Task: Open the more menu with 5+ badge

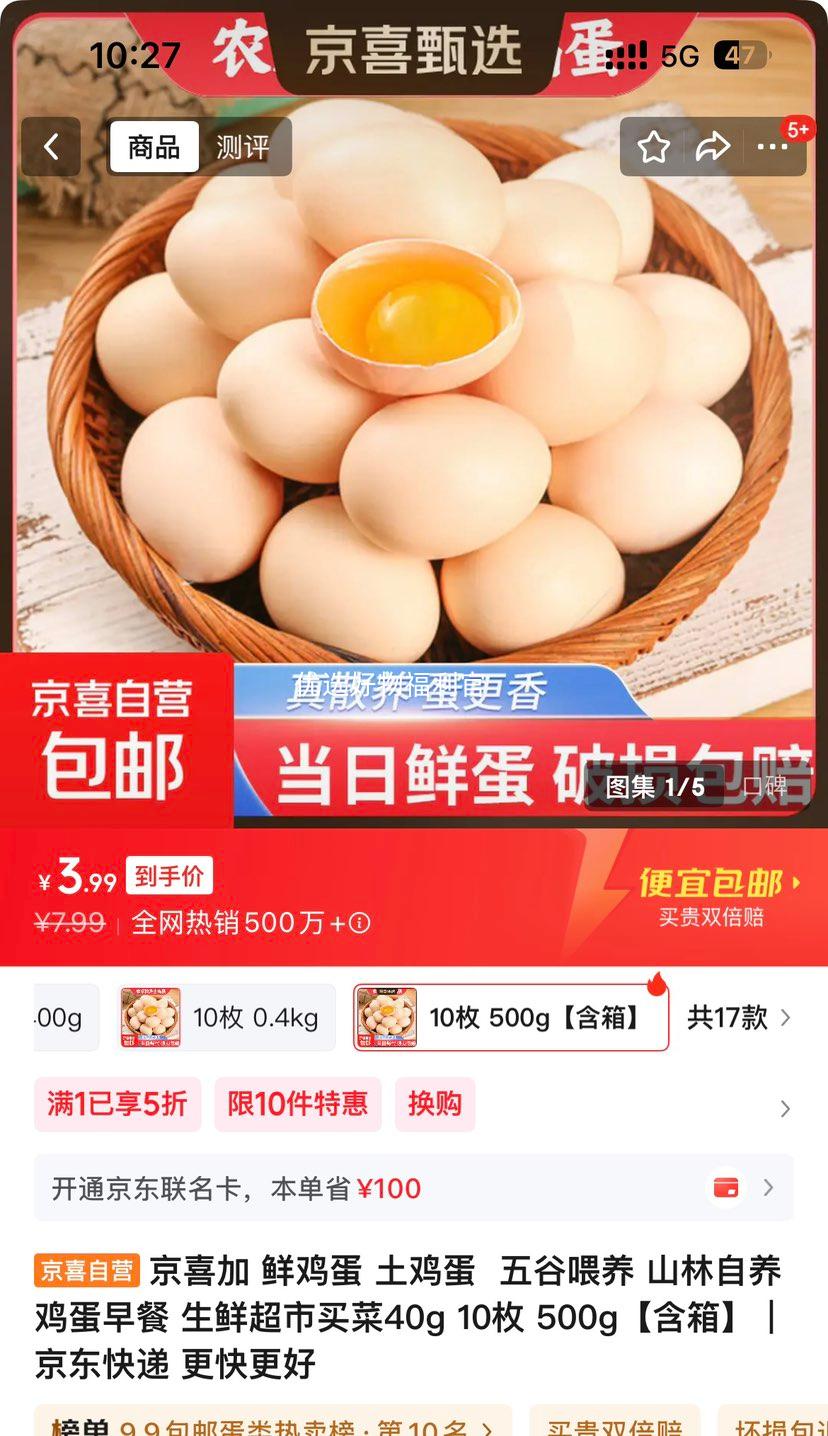Action: [x=772, y=146]
